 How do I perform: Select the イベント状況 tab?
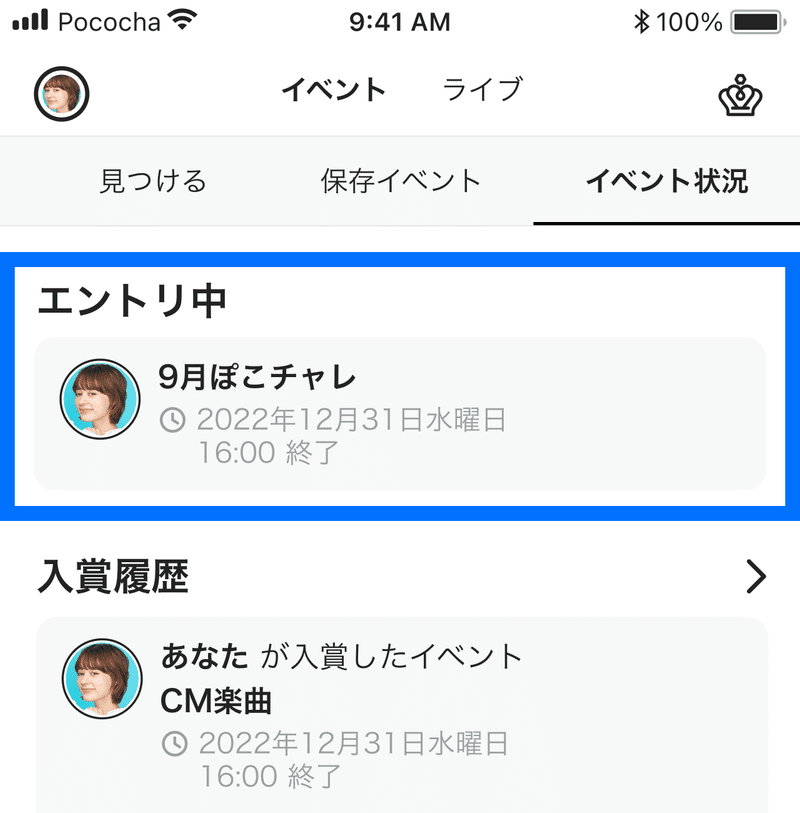(666, 181)
